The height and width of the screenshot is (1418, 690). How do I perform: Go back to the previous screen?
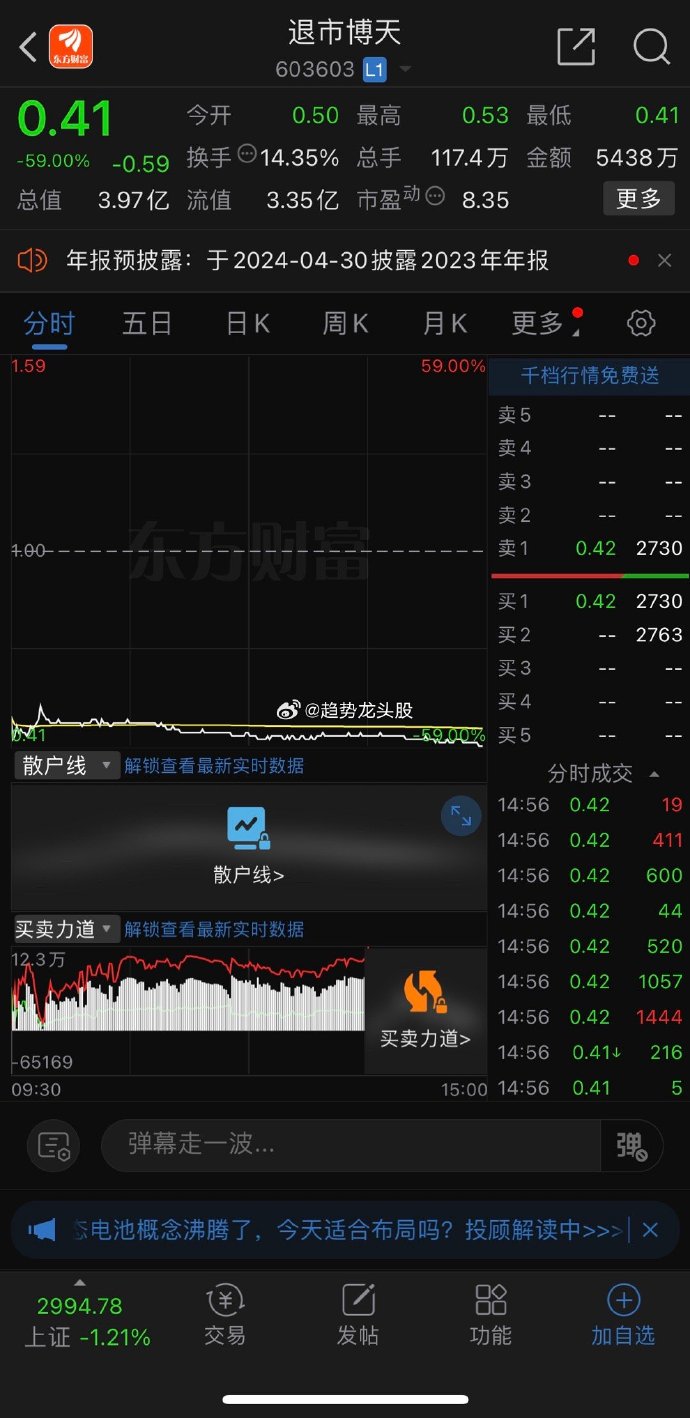click(x=28, y=47)
